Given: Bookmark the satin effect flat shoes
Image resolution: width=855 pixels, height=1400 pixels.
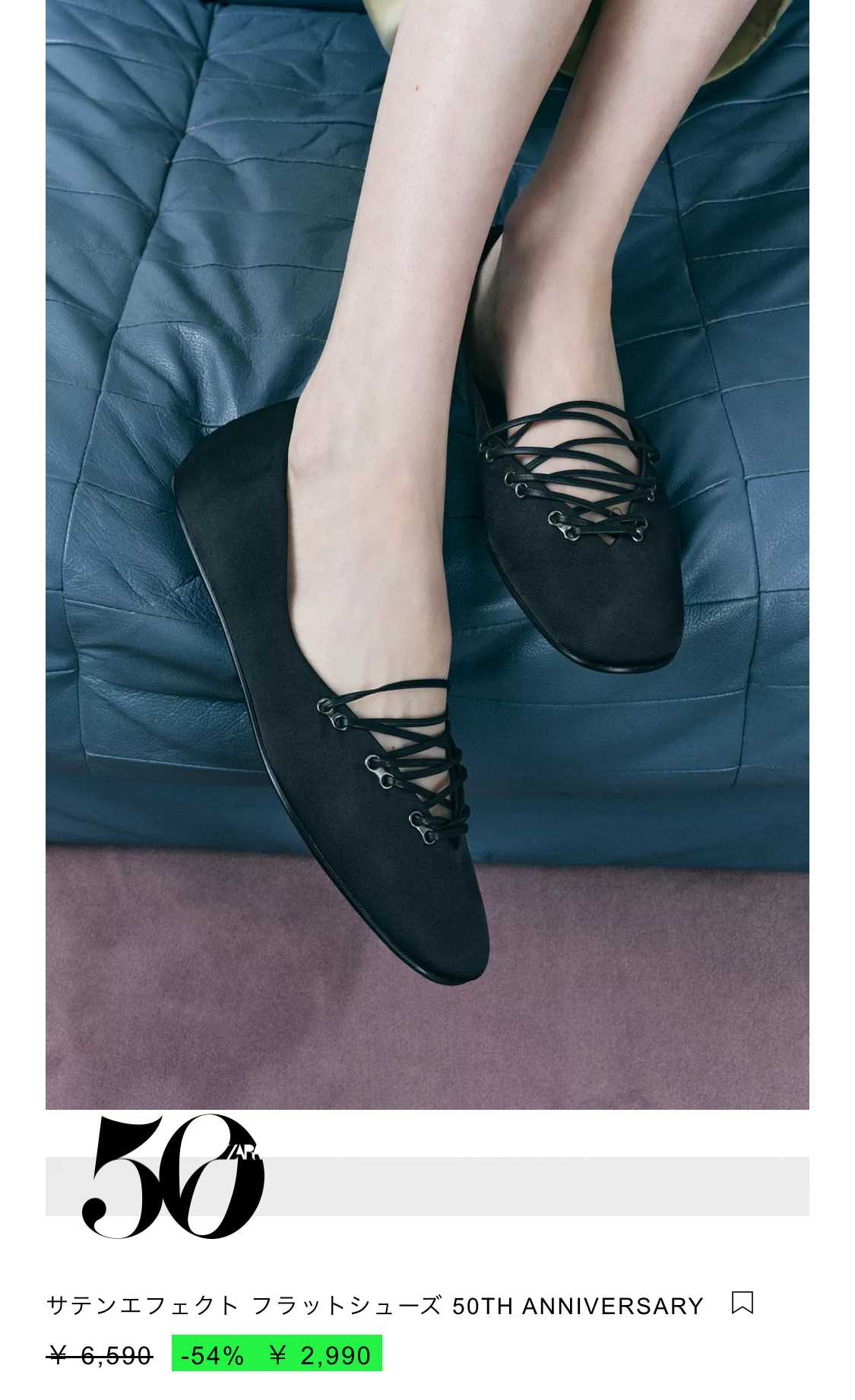Looking at the screenshot, I should point(742,1303).
